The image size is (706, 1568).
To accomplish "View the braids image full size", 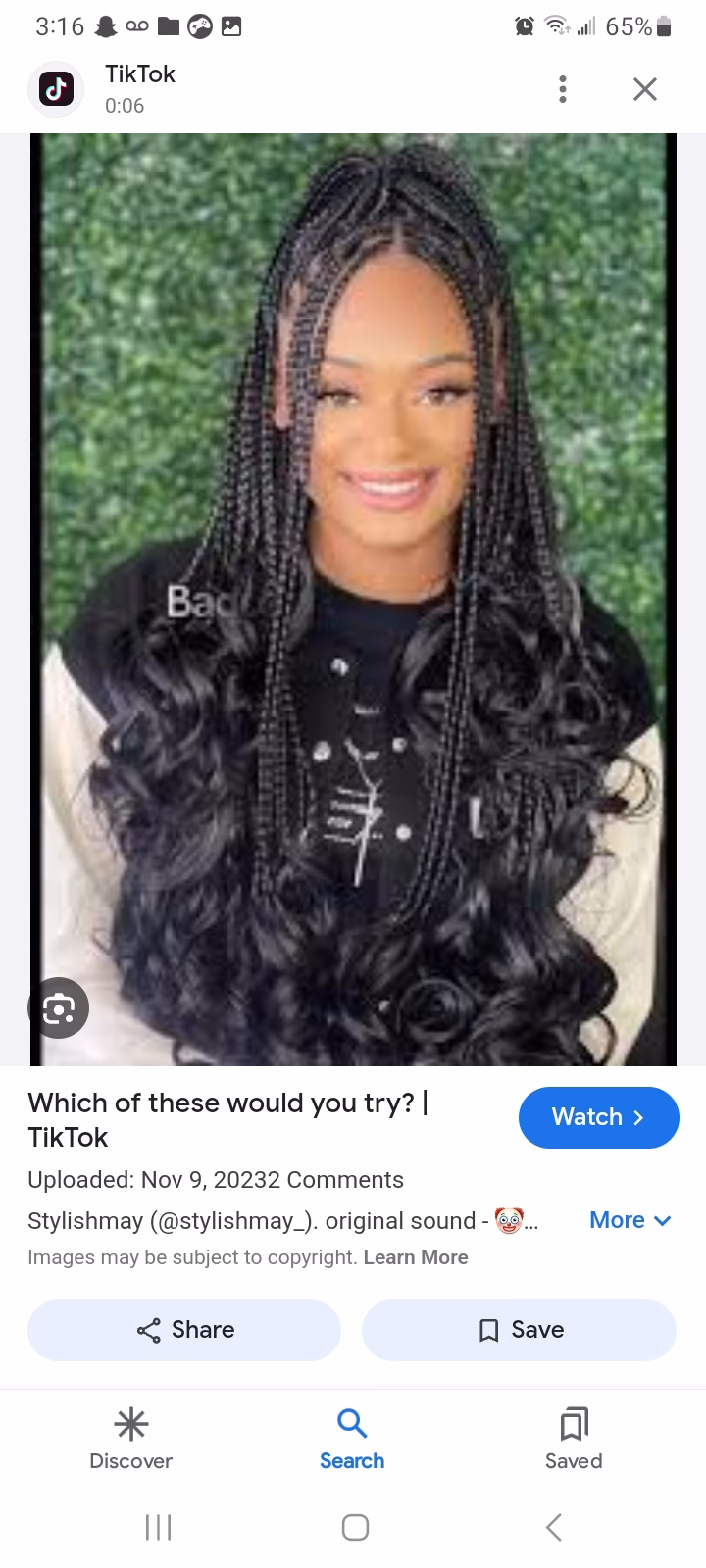I will 353,599.
